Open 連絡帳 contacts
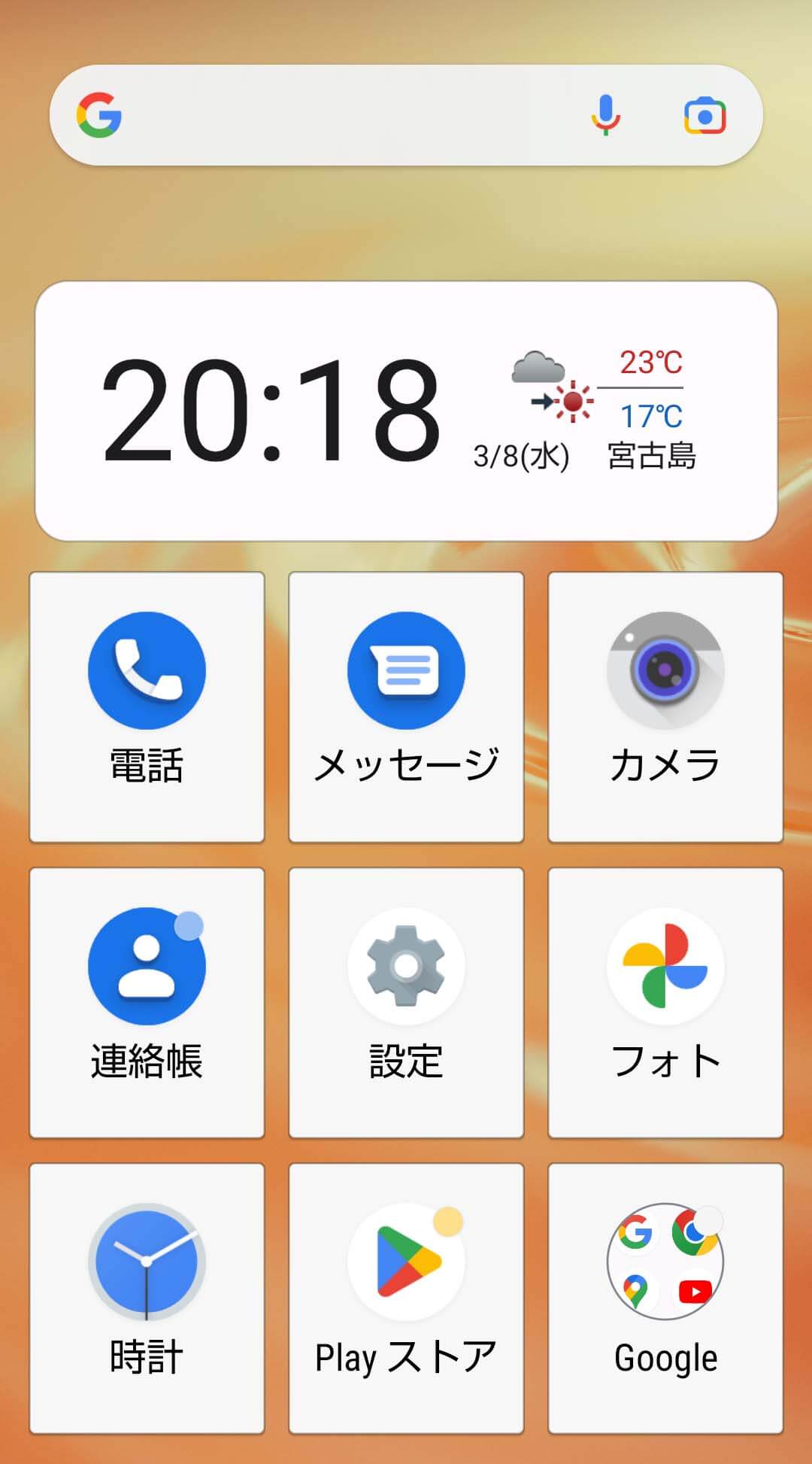 tap(147, 1003)
